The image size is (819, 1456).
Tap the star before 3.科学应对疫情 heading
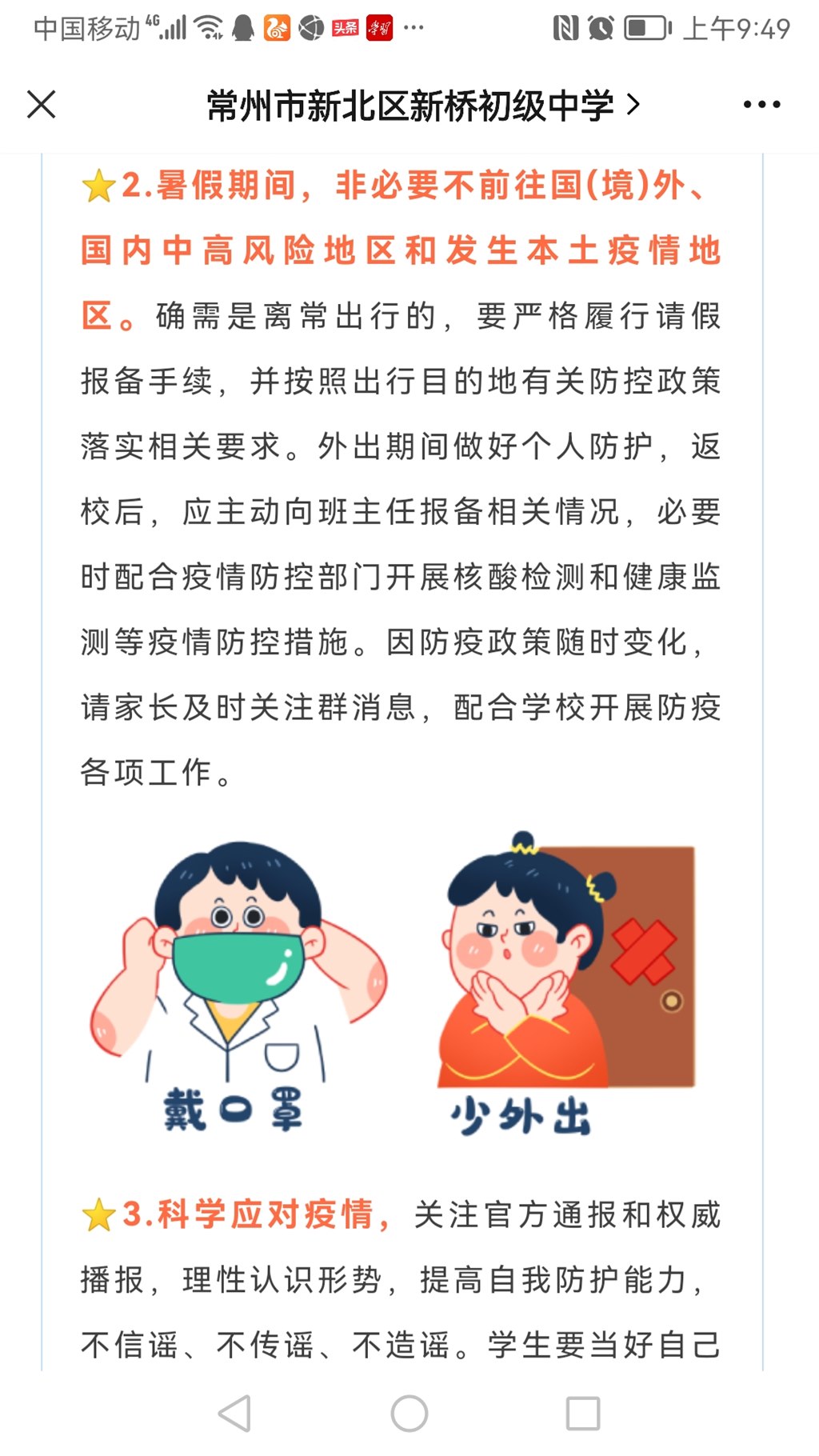point(99,1213)
